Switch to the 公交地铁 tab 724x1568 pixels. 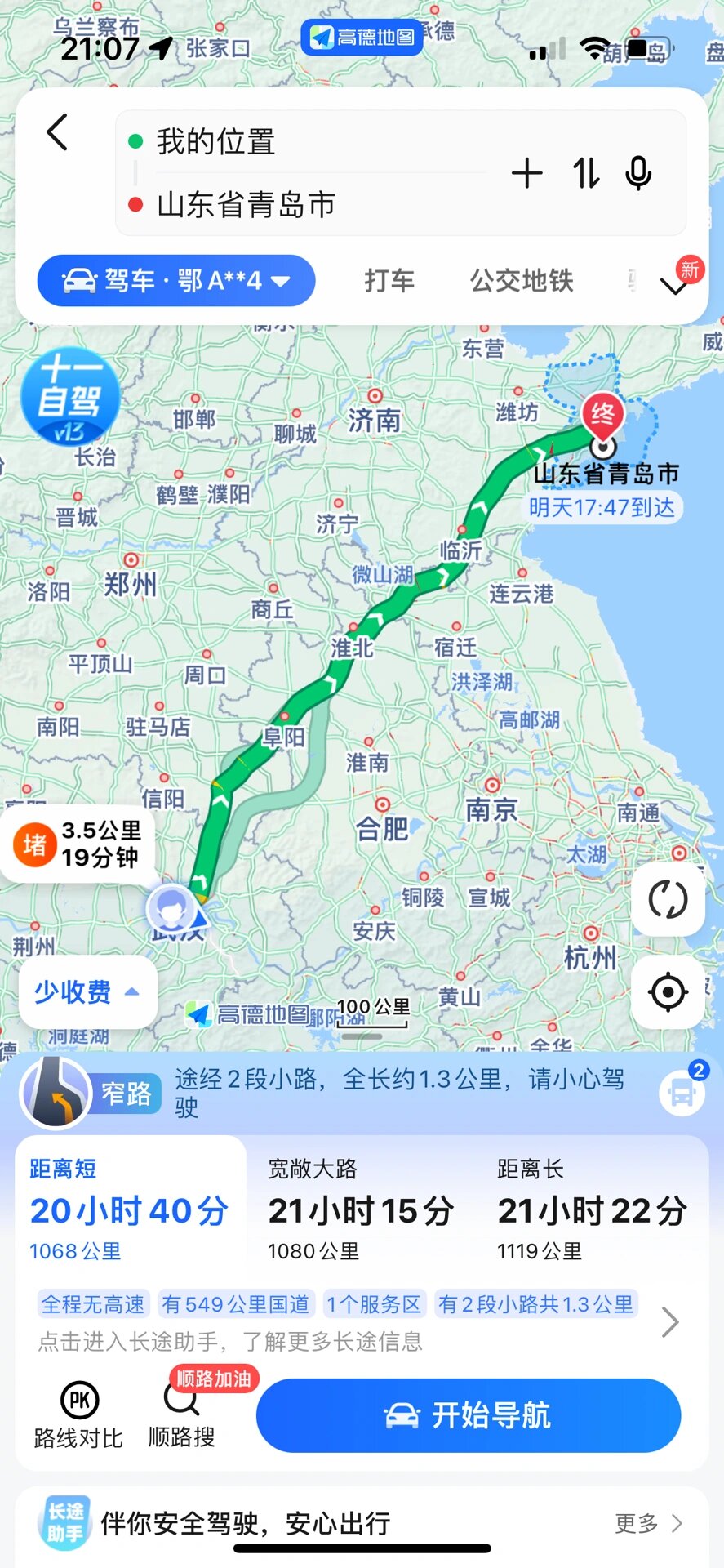click(522, 280)
